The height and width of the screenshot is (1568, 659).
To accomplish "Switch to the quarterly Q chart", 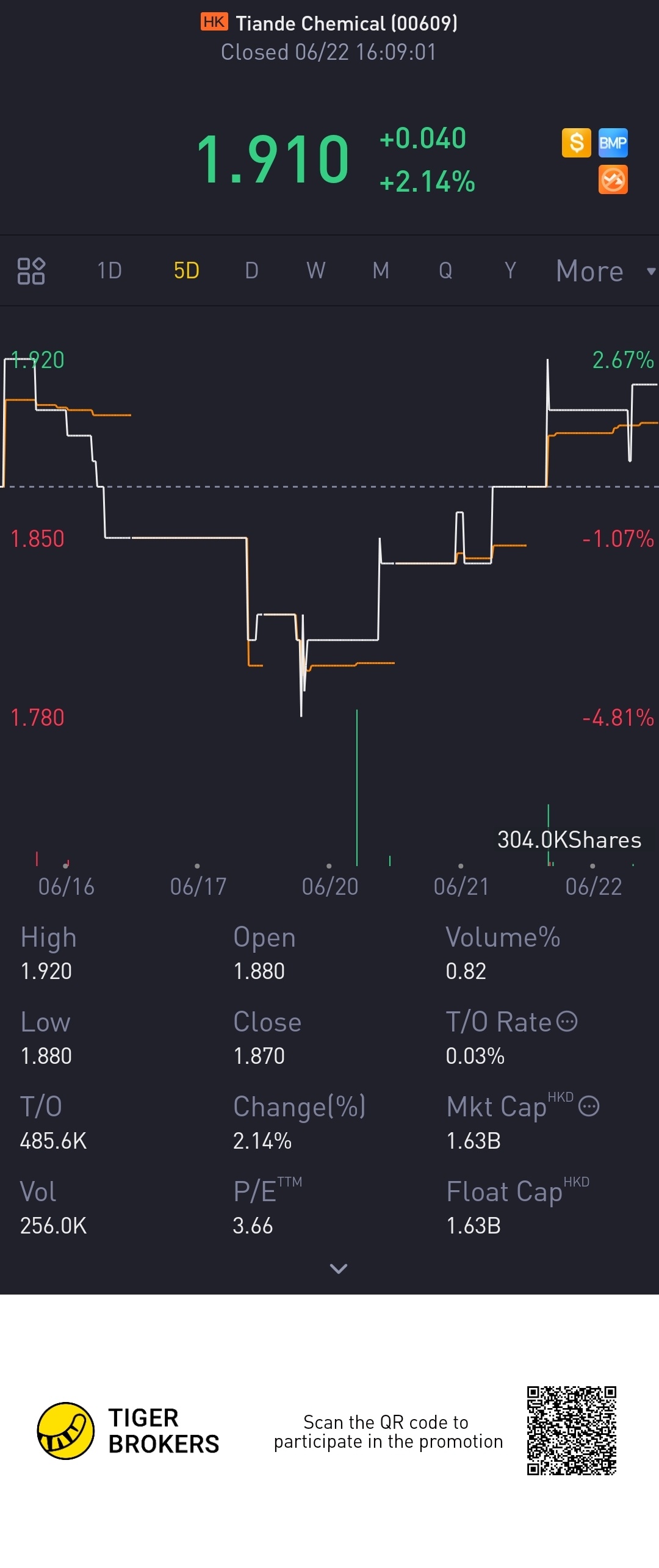I will (445, 270).
